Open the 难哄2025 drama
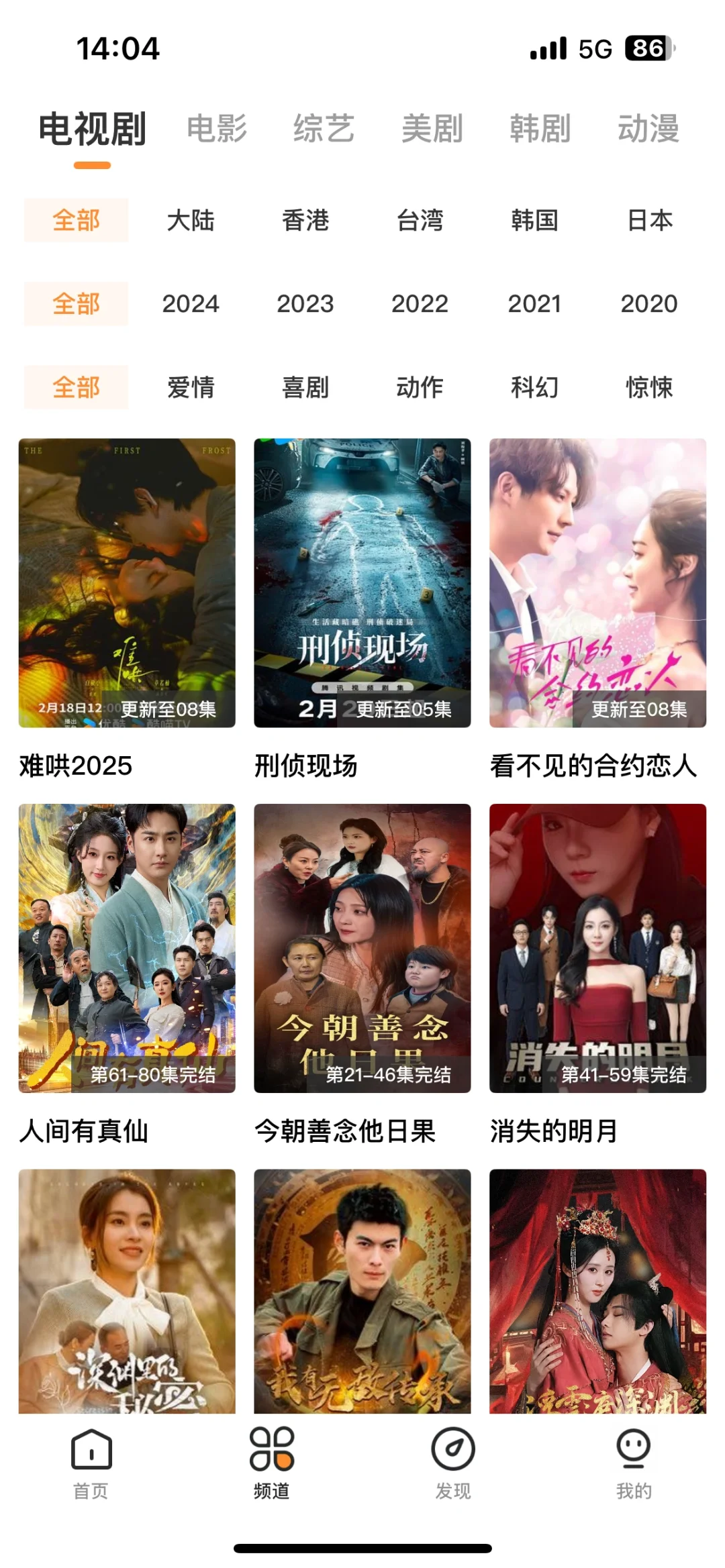This screenshot has width=725, height=1568. coord(127,583)
